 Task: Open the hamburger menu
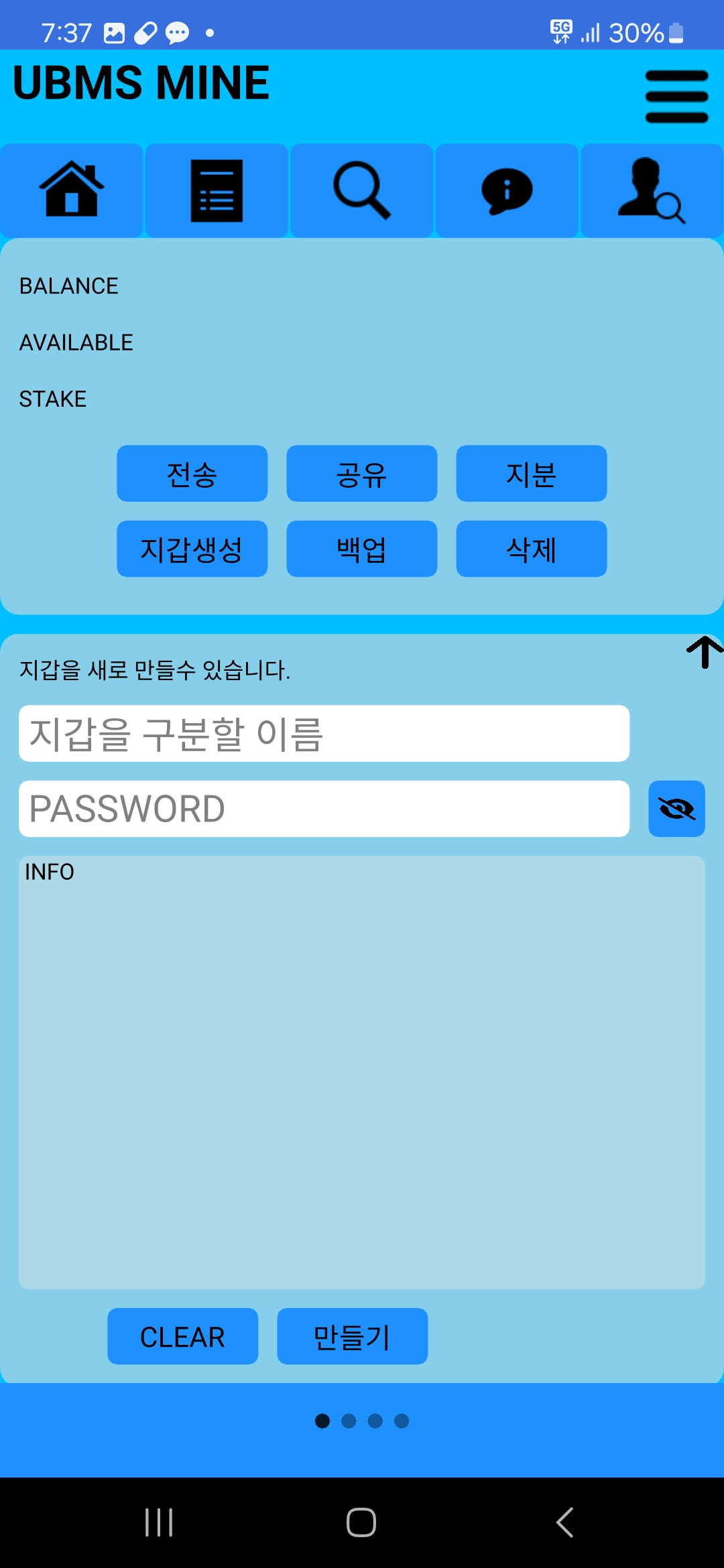(676, 96)
